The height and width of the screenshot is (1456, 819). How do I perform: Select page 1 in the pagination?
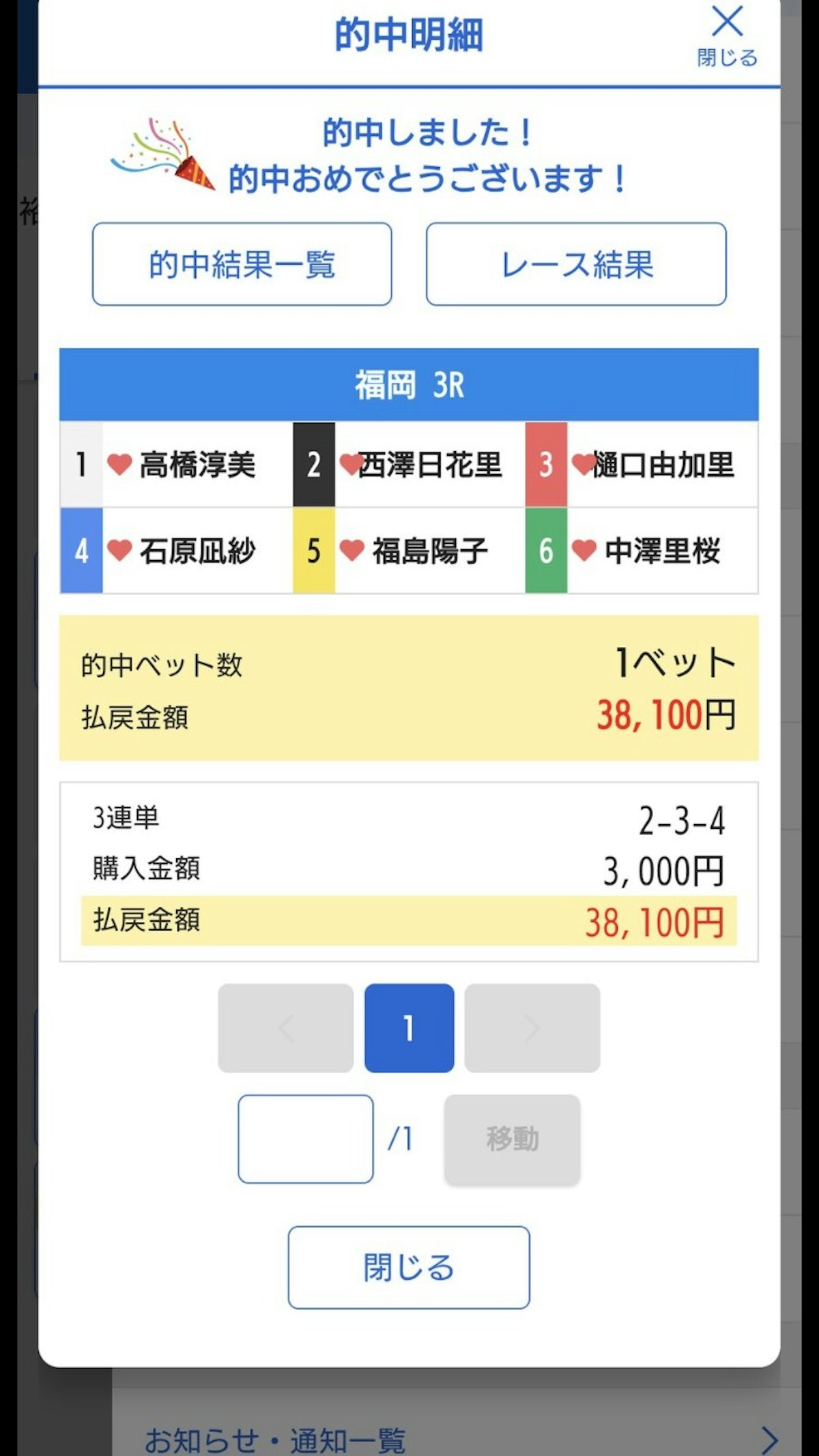pos(409,1026)
